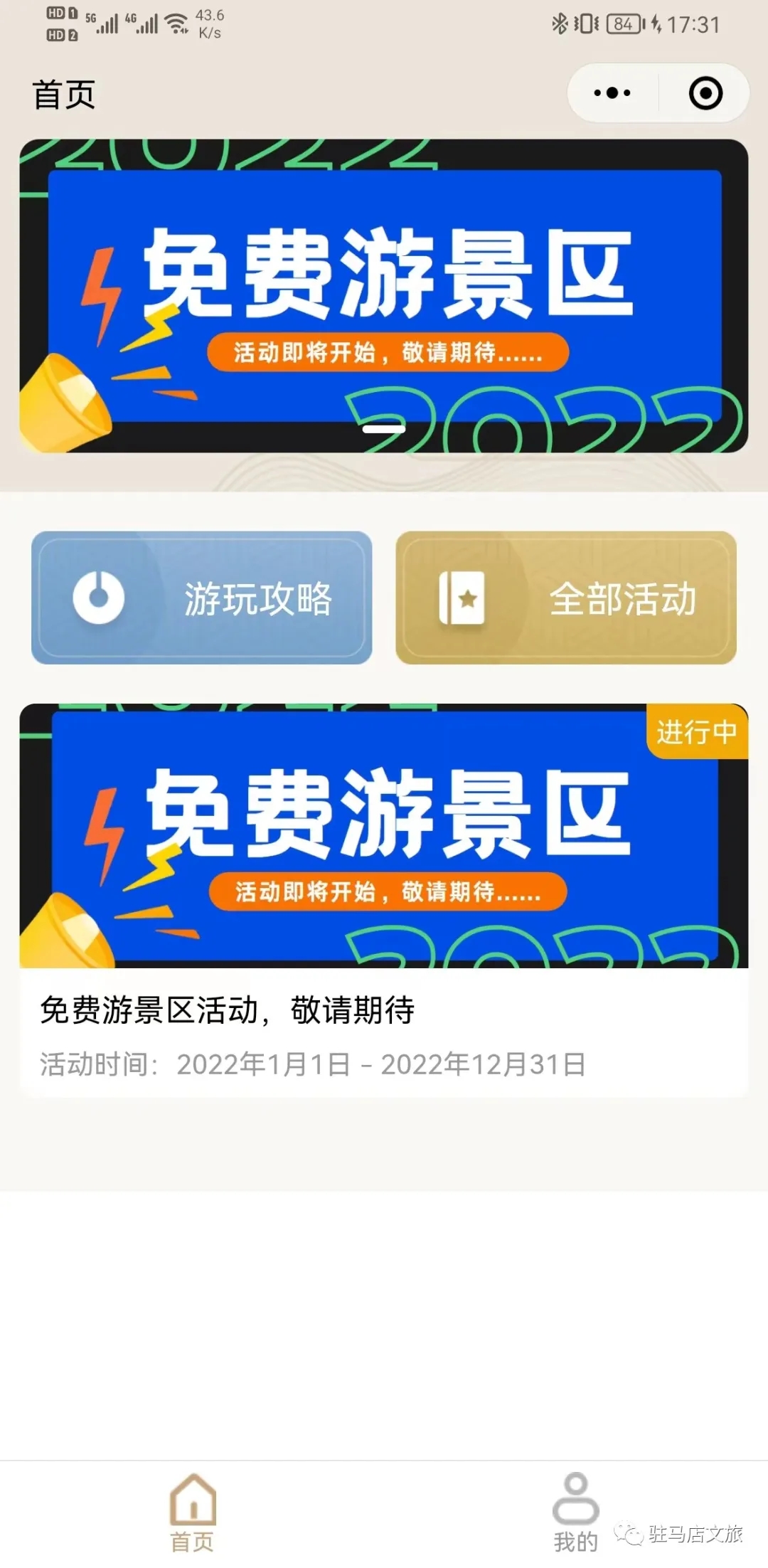Switch to the 首页 home tab
This screenshot has width=768, height=1568.
click(192, 1513)
